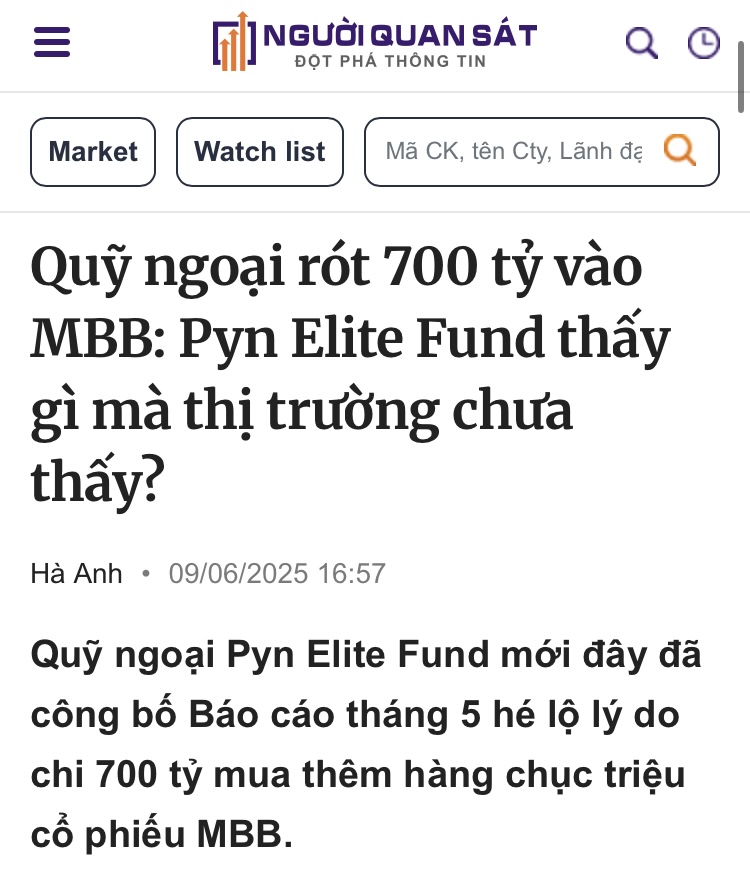Open the clock history icon
The image size is (750, 883).
704,43
